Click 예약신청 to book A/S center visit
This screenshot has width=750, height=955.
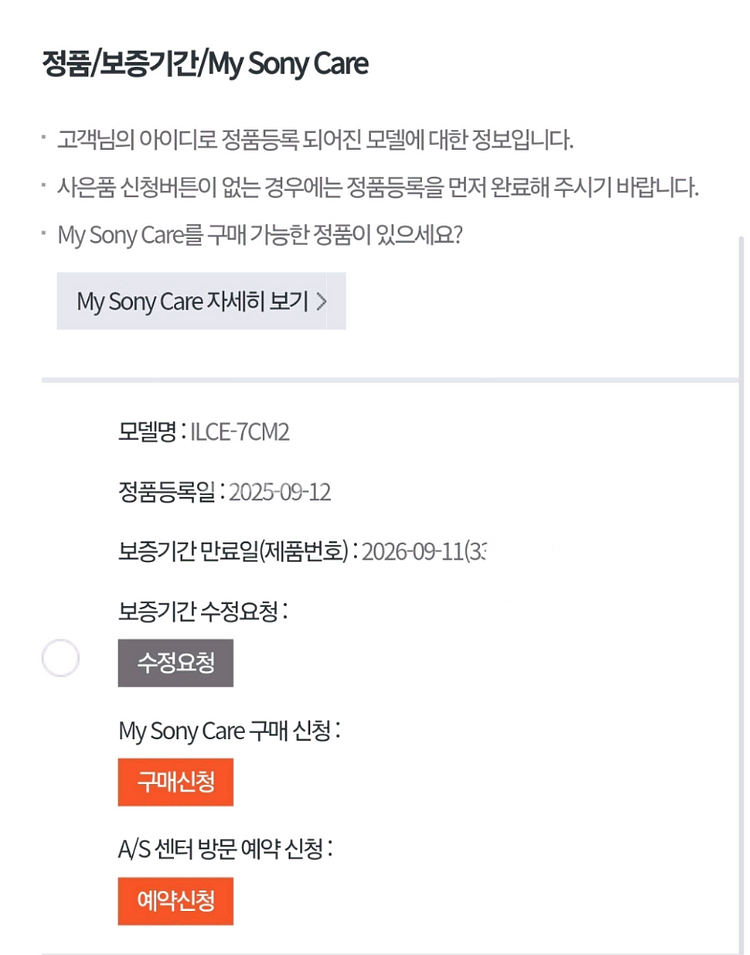[176, 901]
